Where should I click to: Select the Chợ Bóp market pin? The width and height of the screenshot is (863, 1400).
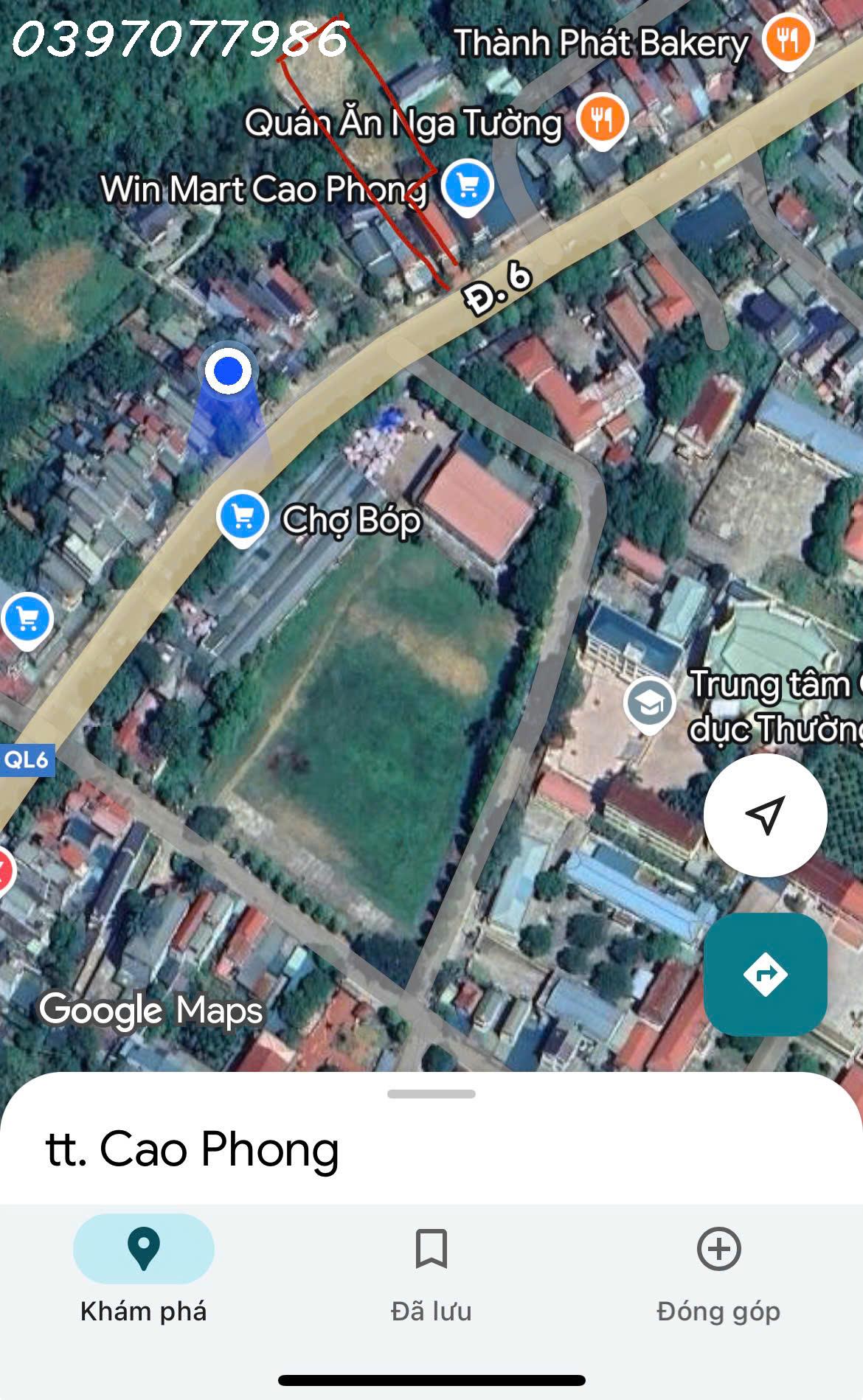coord(243,517)
